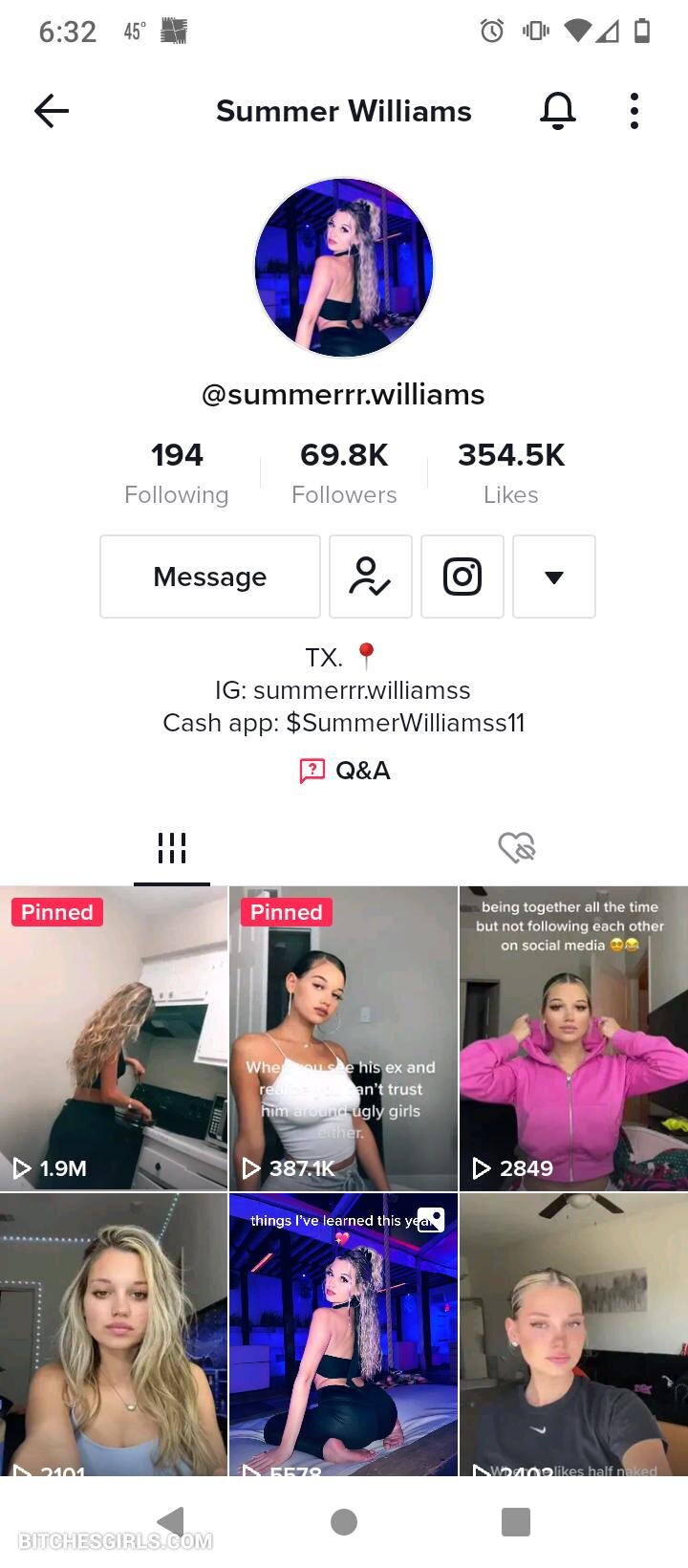Switch to the liked videos tab
This screenshot has width=688, height=1568.
[516, 847]
